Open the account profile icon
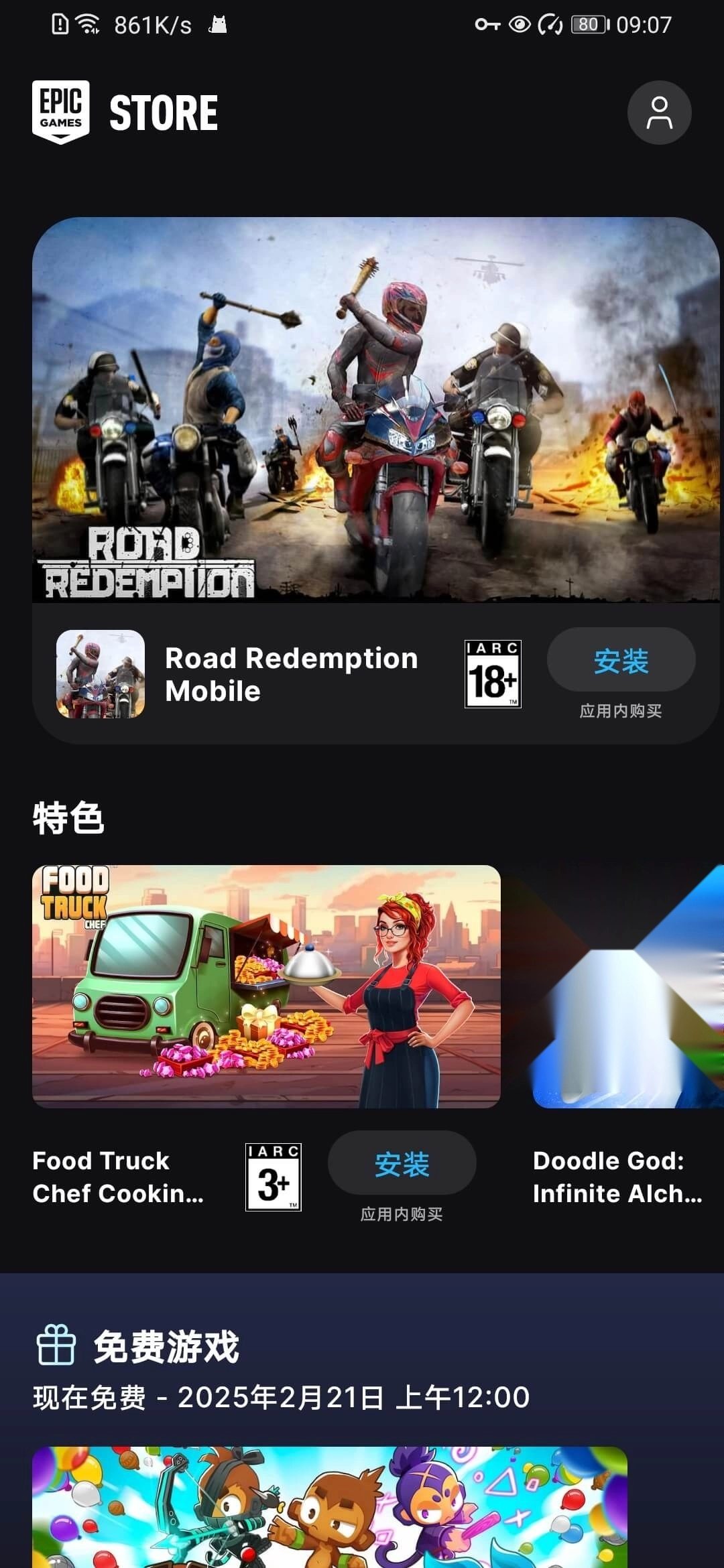The height and width of the screenshot is (1568, 724). click(659, 113)
